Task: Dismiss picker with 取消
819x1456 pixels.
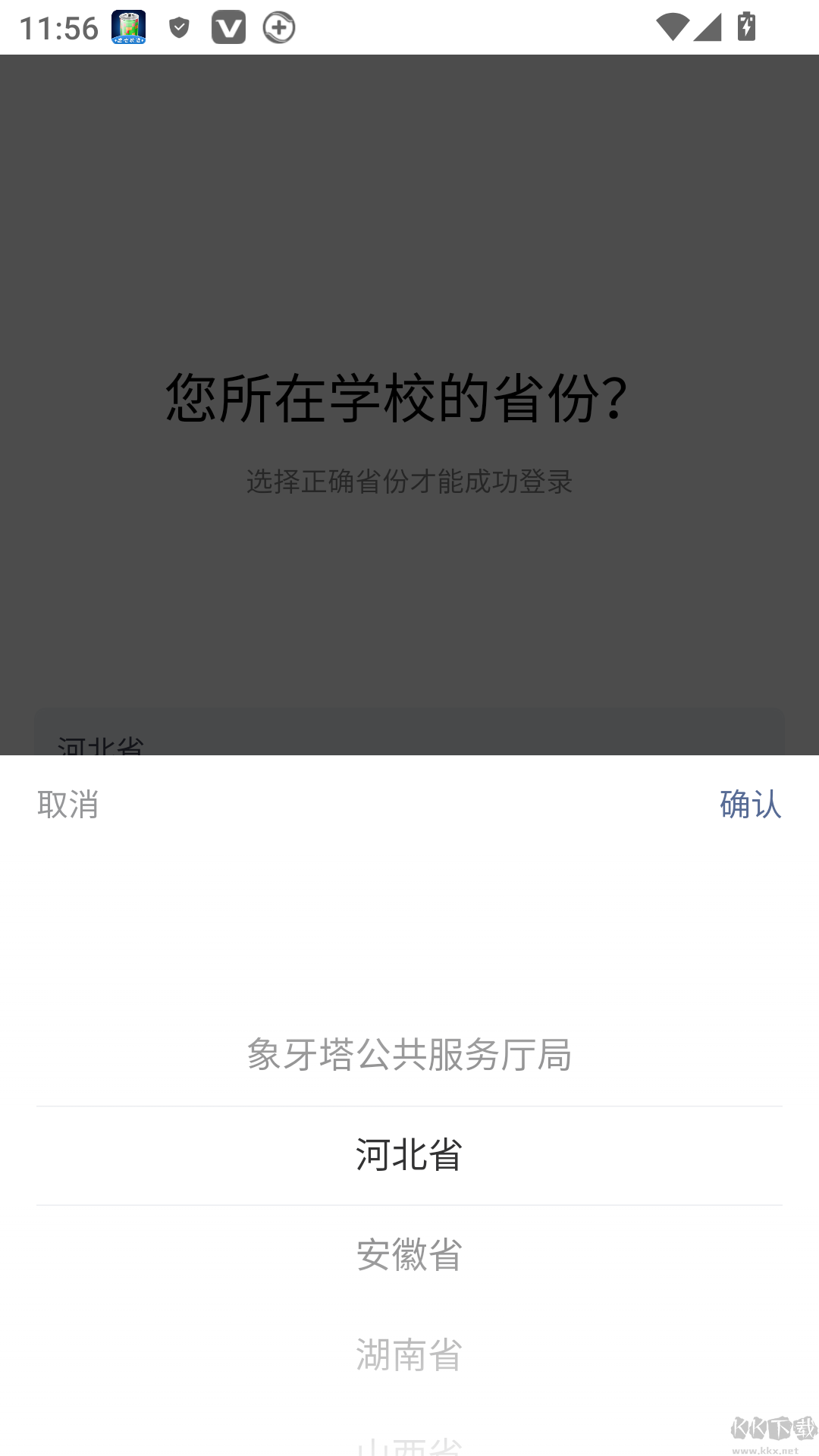Action: [67, 806]
